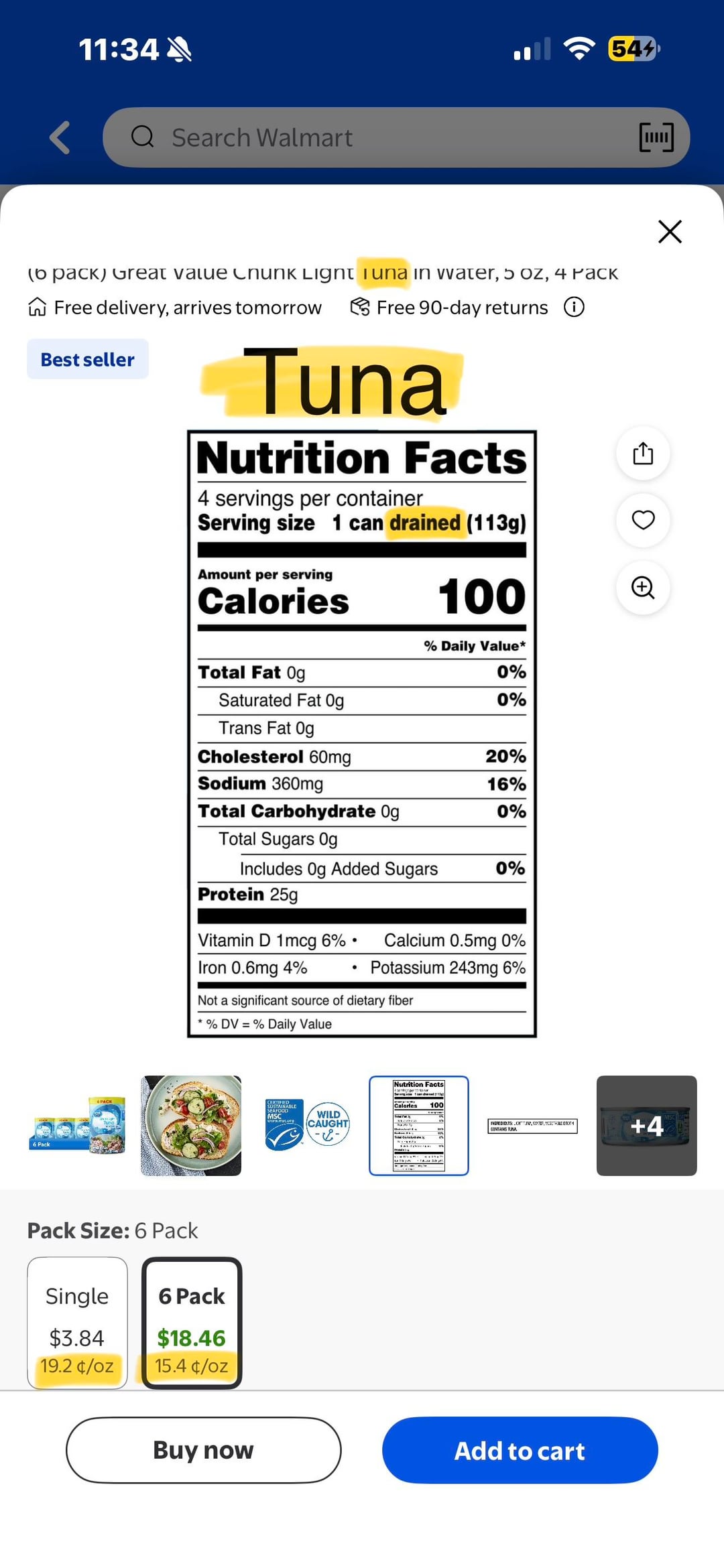724x1568 pixels.
Task: Tap Buy now
Action: (x=203, y=1450)
